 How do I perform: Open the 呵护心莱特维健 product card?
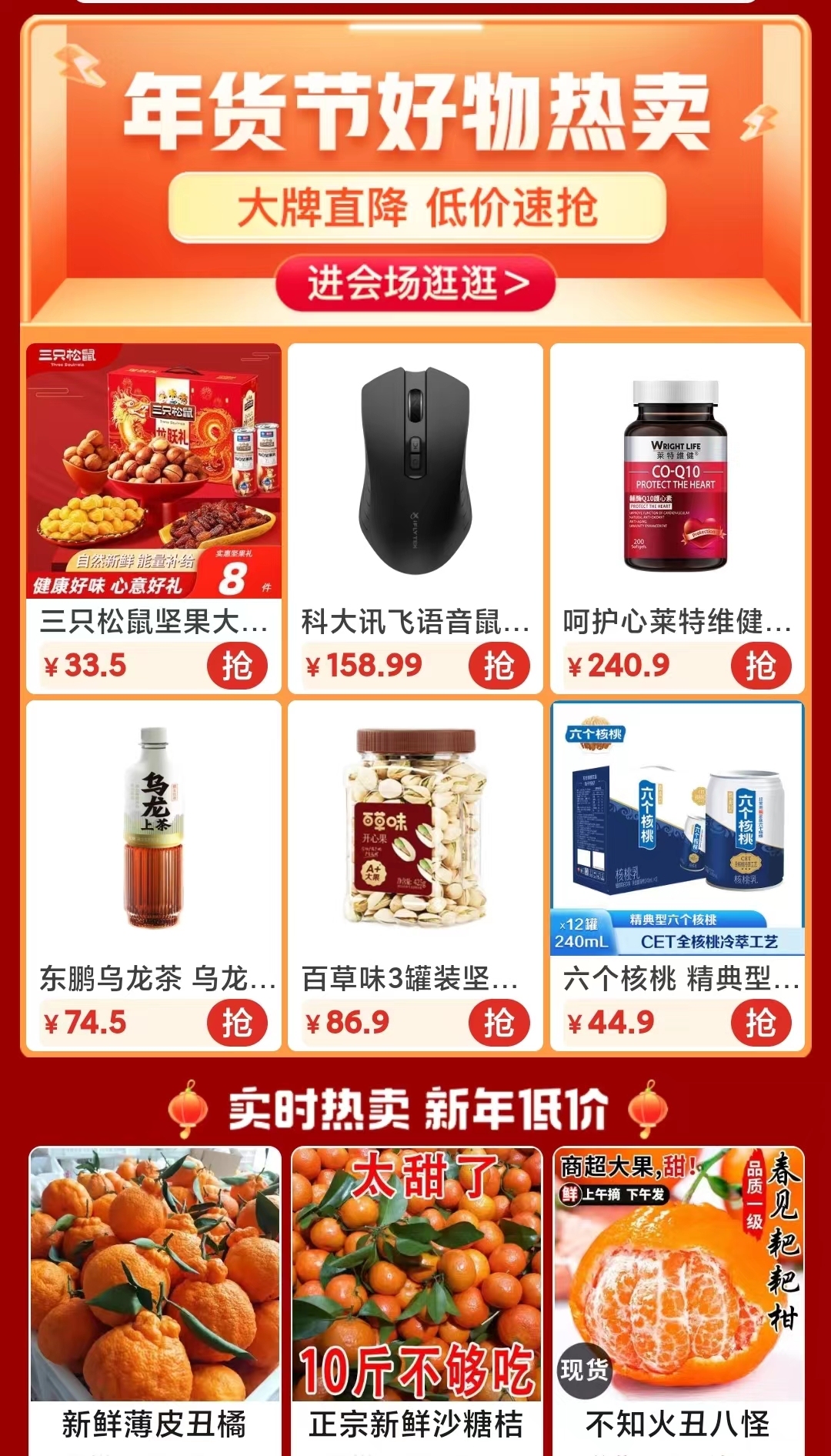(677, 518)
